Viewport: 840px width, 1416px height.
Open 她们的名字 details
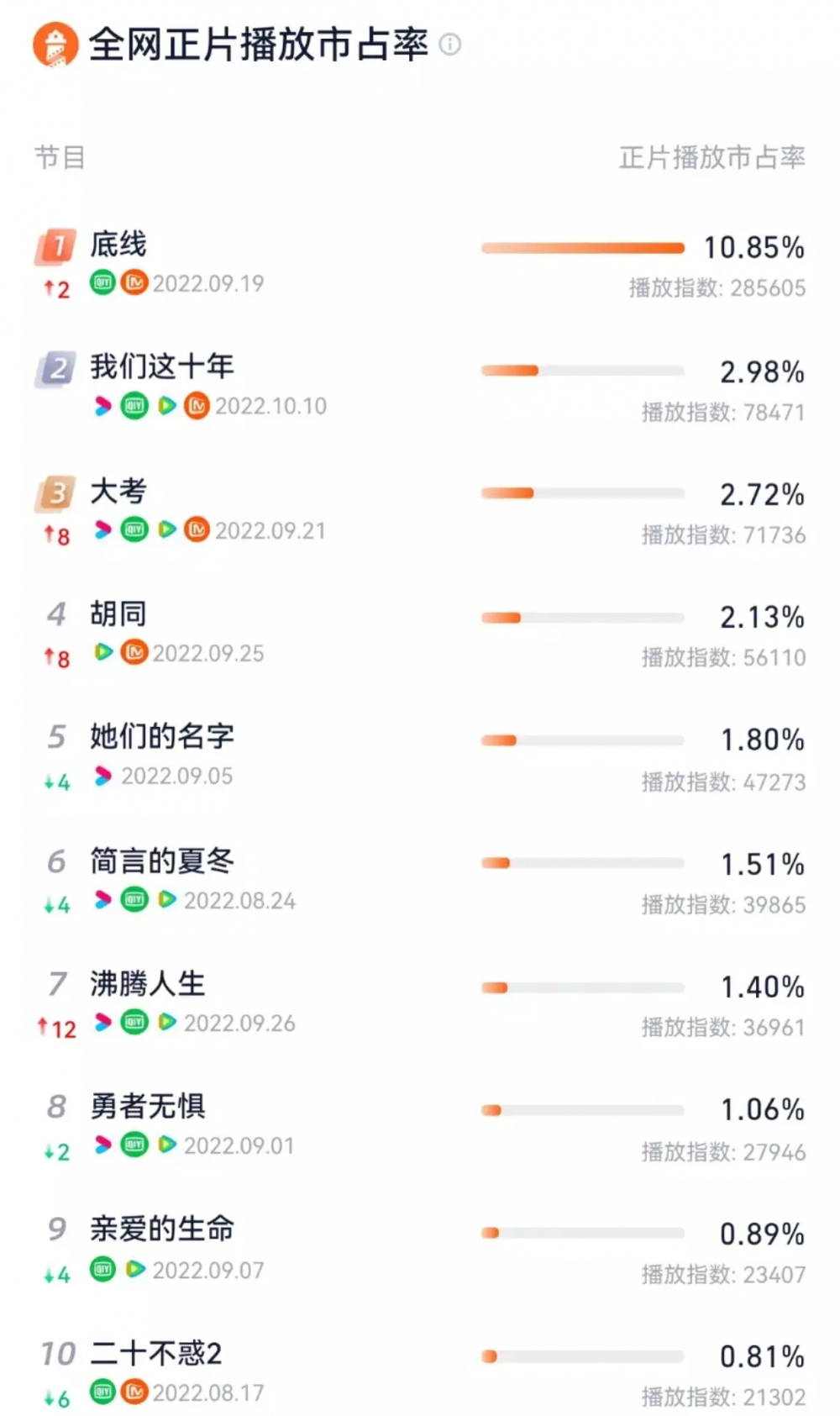pyautogui.click(x=162, y=737)
